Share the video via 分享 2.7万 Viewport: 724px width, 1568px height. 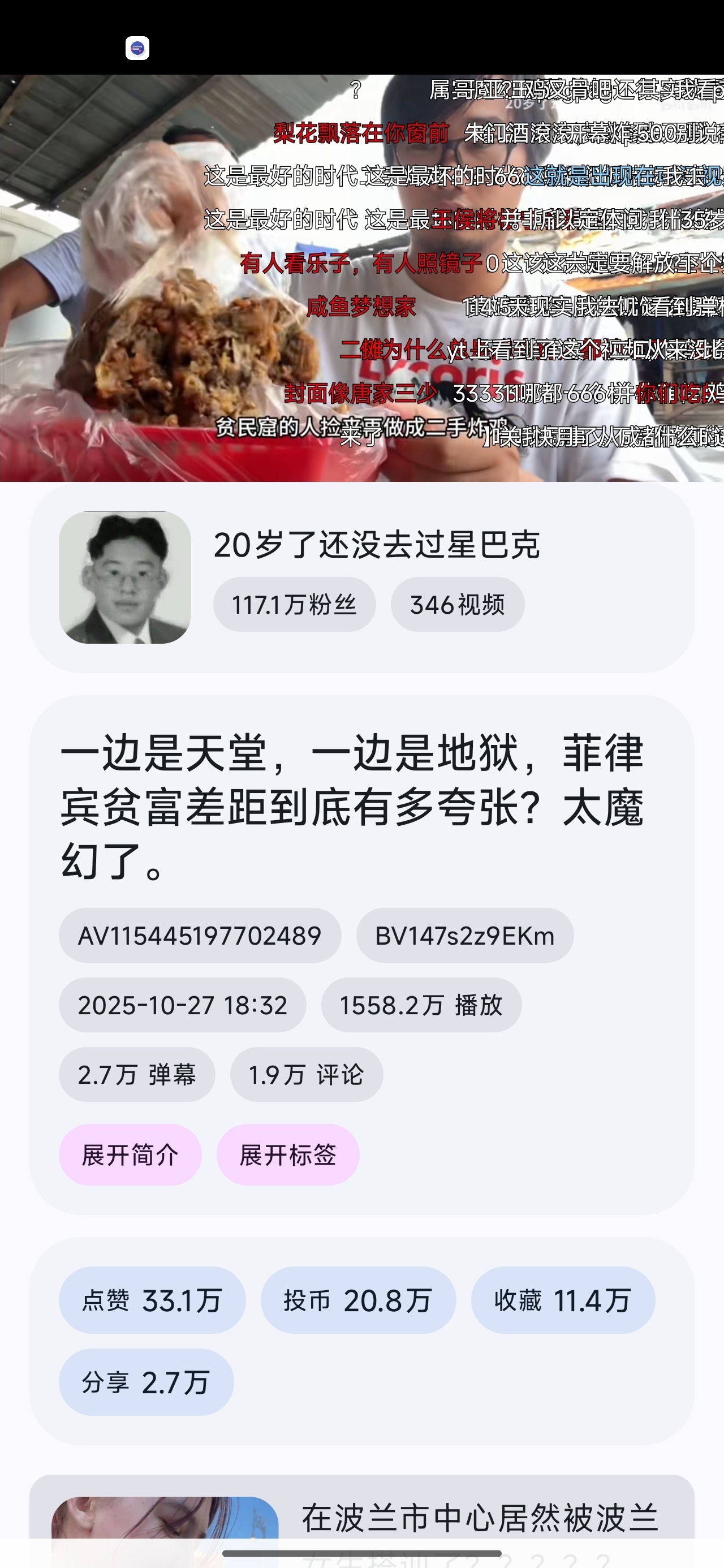[x=146, y=1382]
